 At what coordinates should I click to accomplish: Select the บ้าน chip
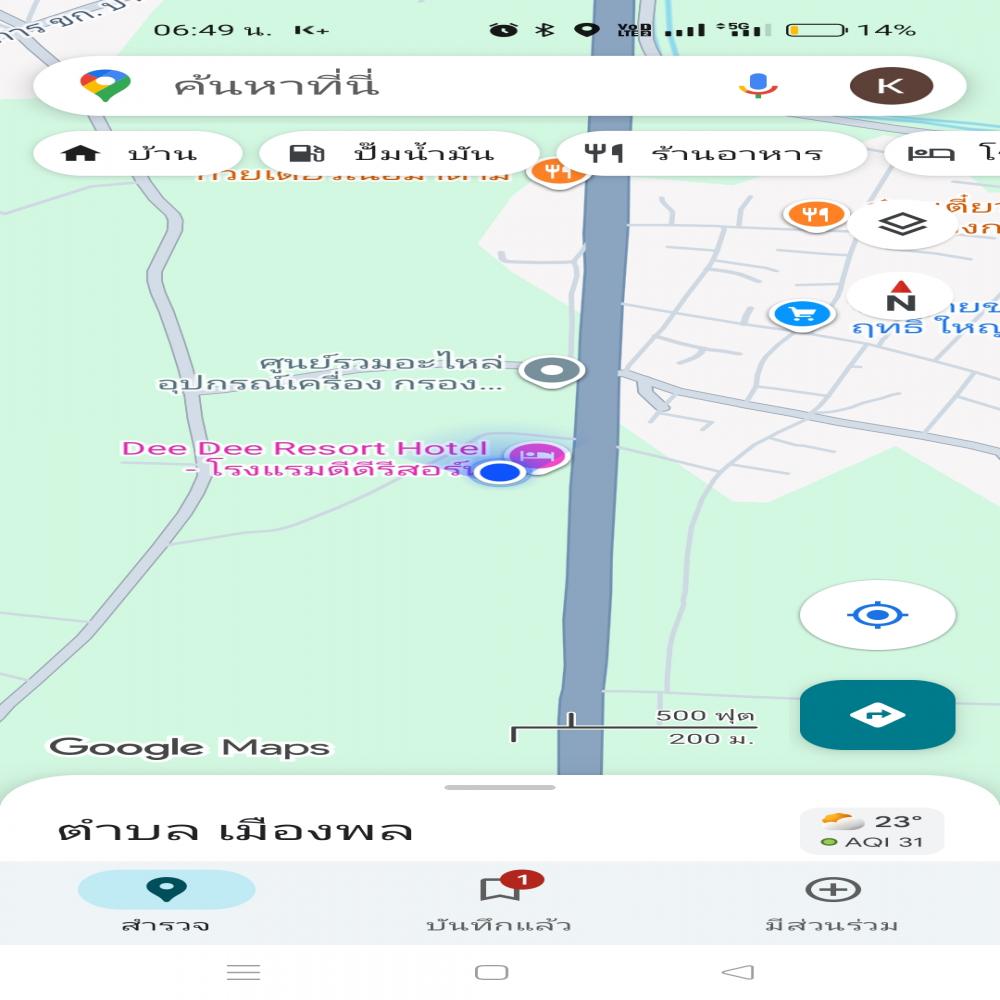coord(137,154)
